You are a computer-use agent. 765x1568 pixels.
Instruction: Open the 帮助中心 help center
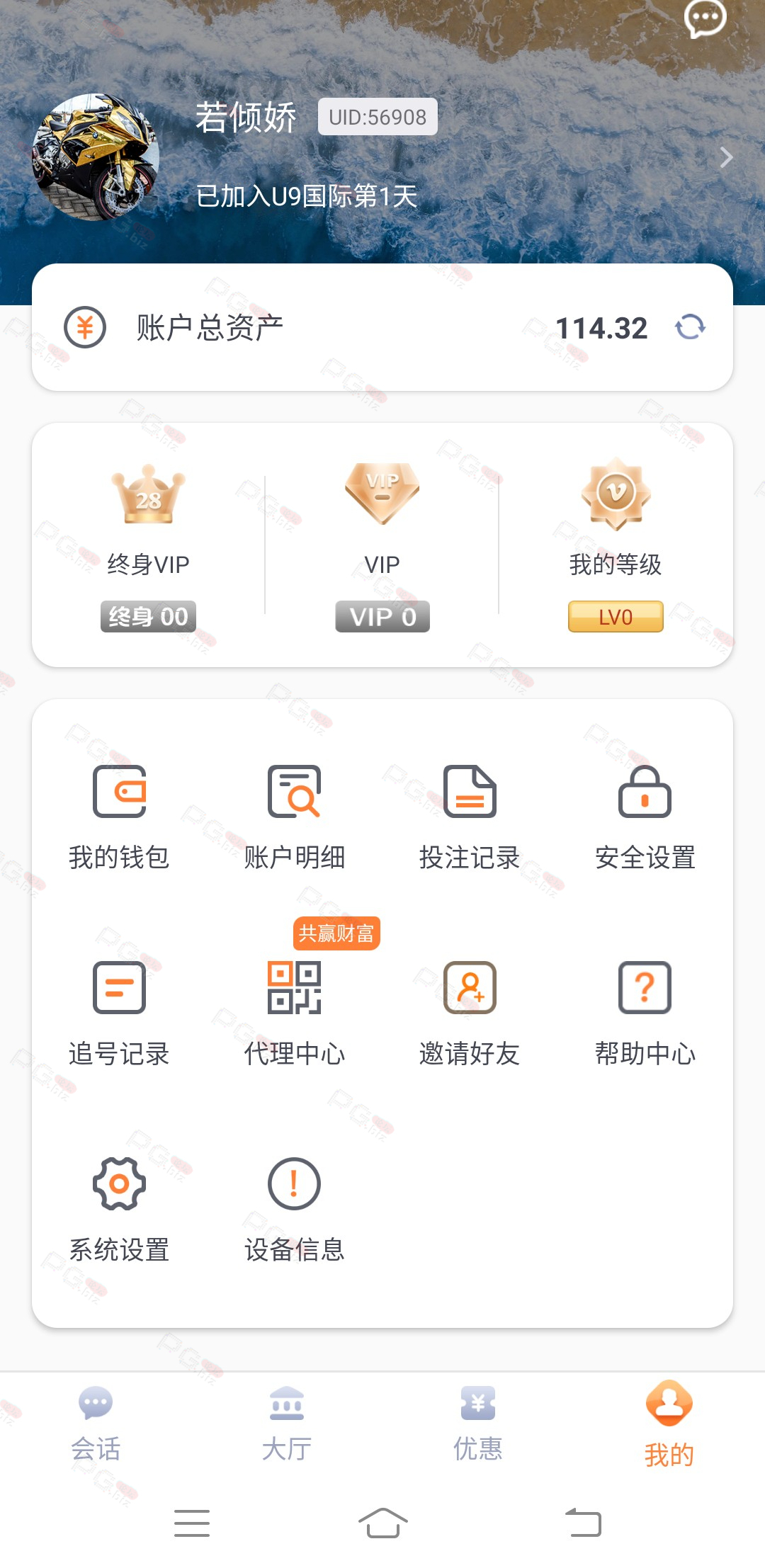(645, 1013)
